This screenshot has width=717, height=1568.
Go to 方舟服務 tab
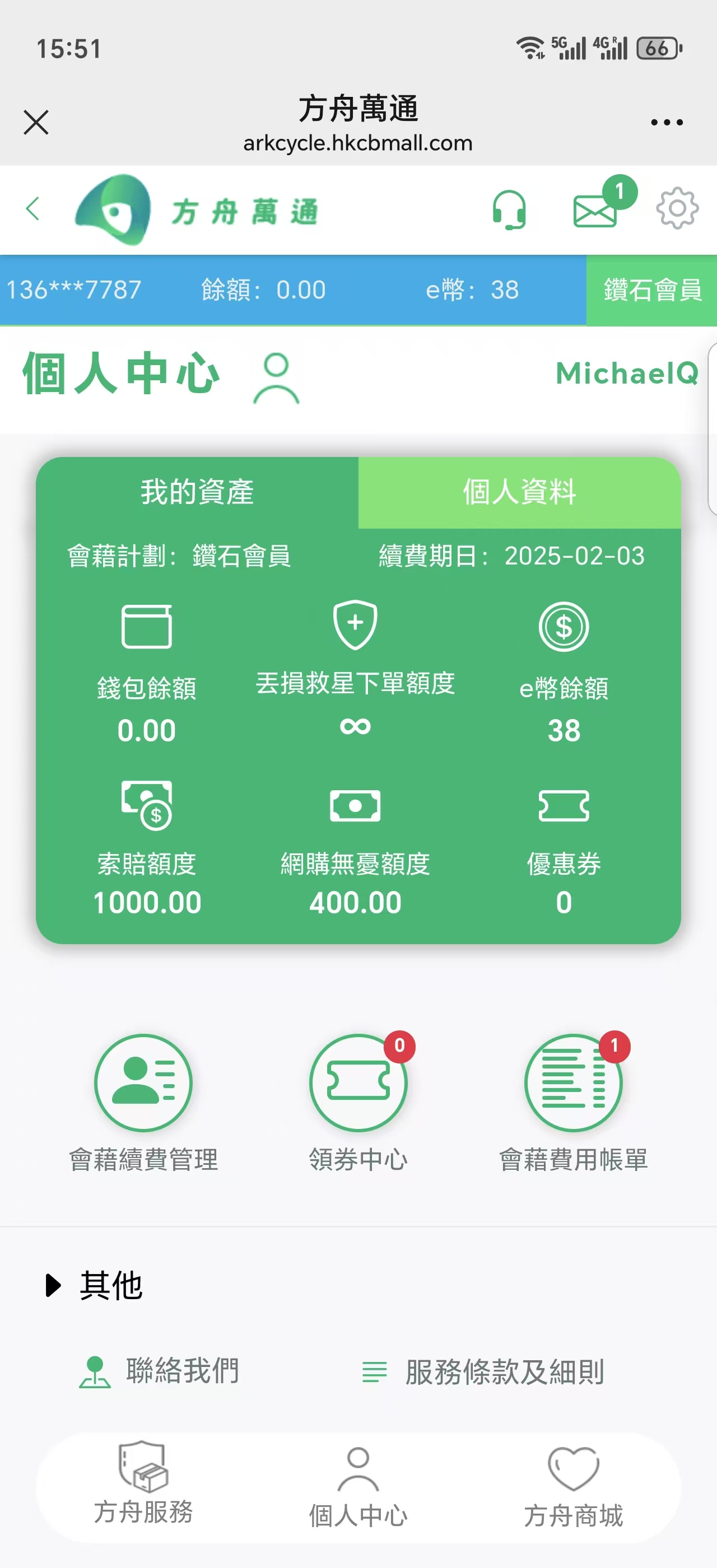point(143,1485)
